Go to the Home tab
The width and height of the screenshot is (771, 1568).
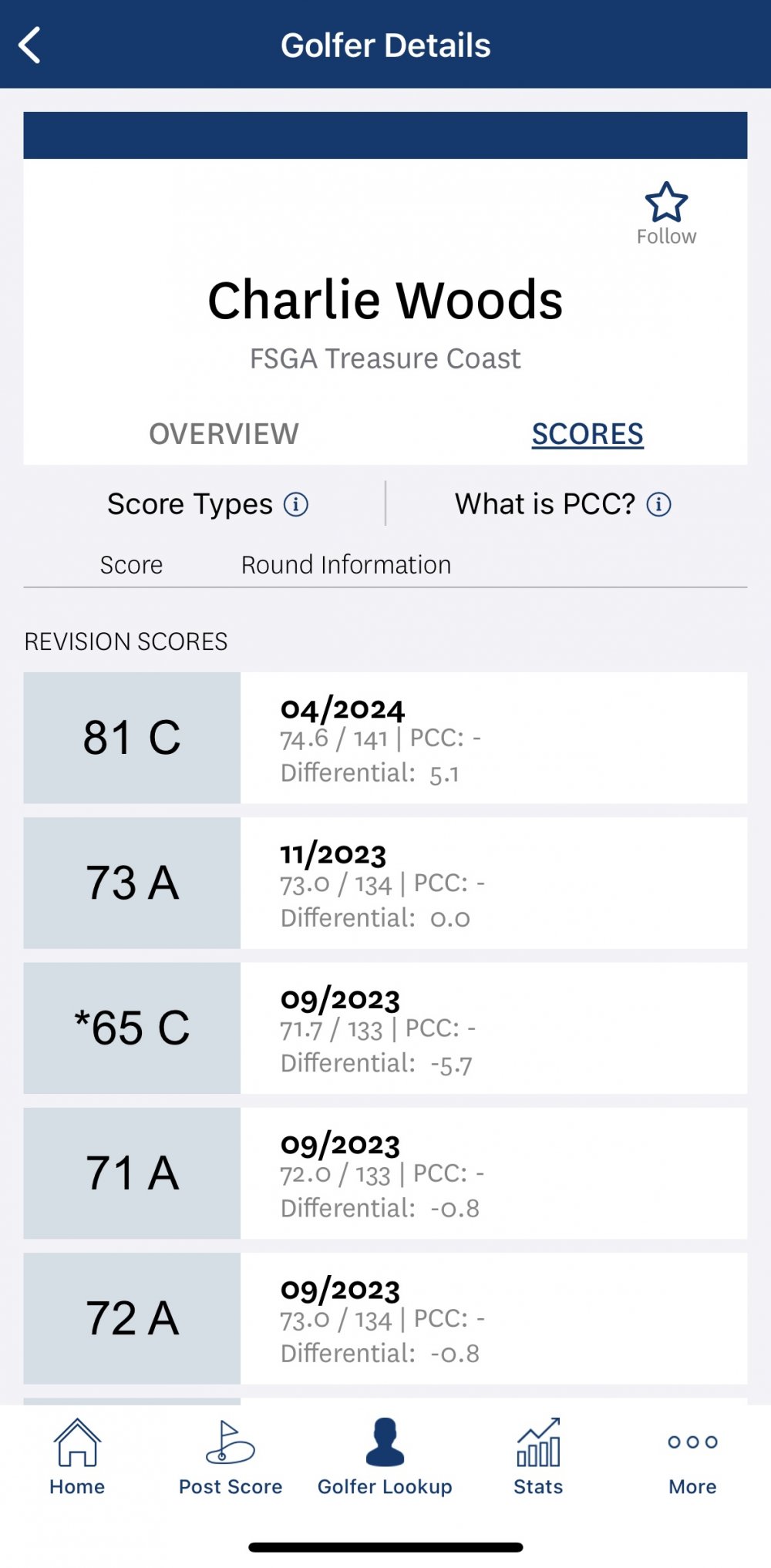[77, 1456]
